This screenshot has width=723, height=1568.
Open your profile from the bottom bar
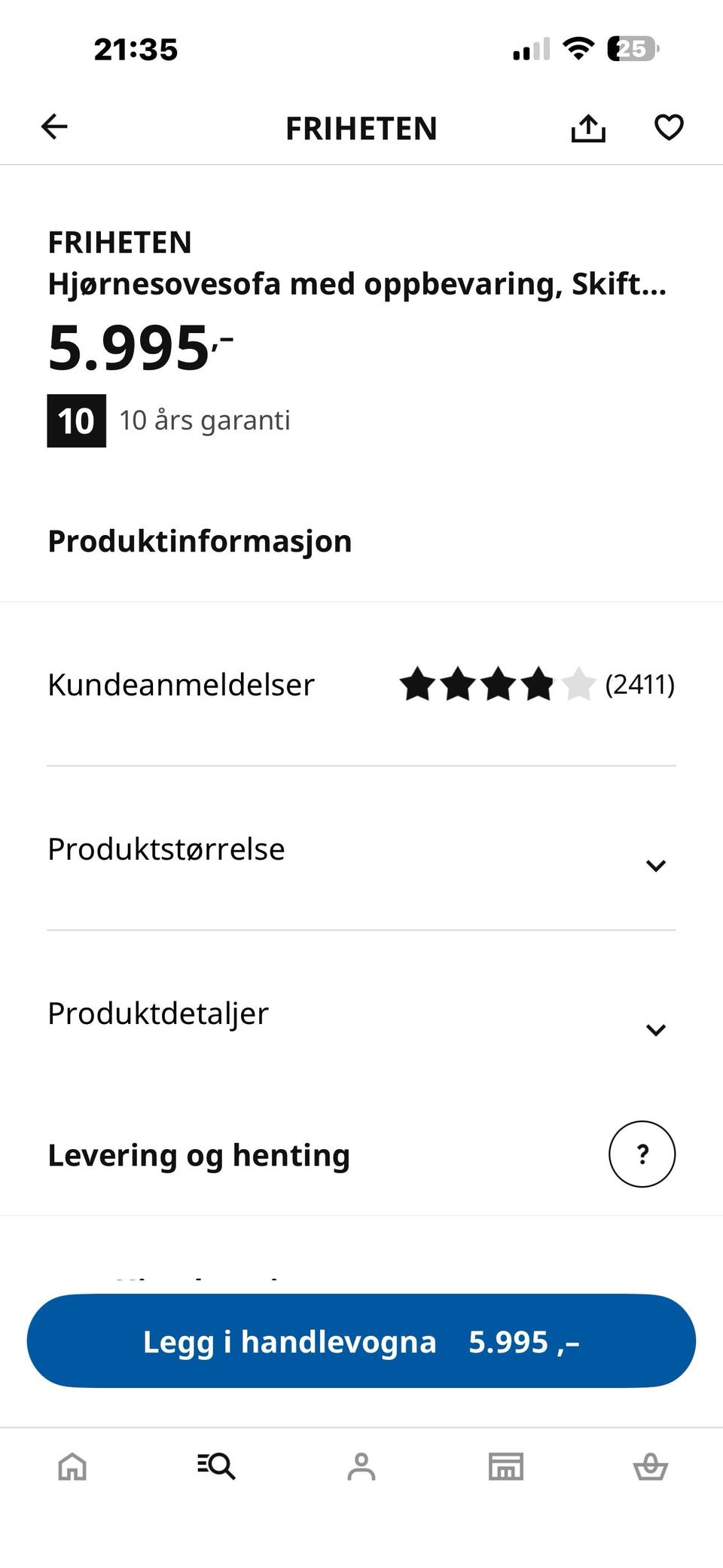pyautogui.click(x=361, y=1466)
